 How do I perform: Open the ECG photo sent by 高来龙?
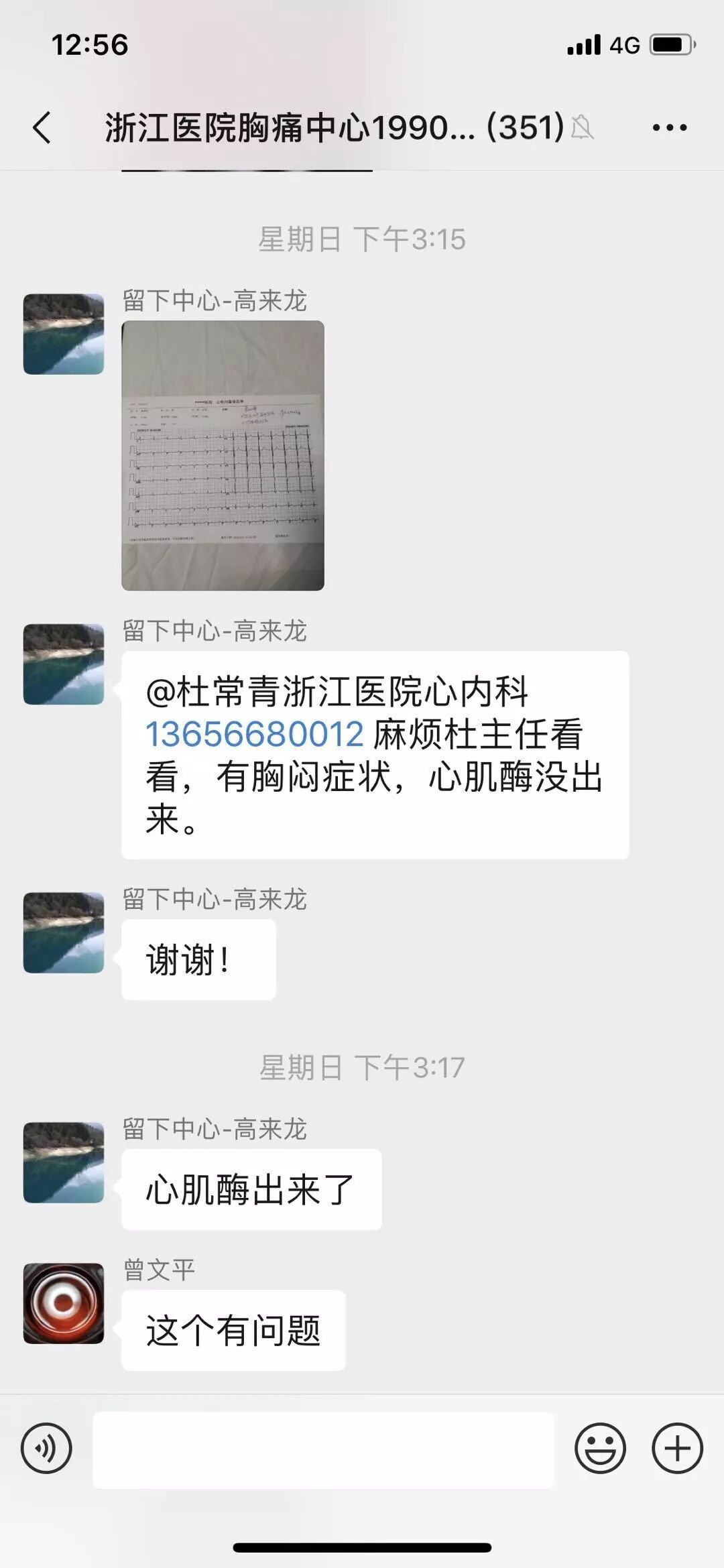pyautogui.click(x=223, y=455)
